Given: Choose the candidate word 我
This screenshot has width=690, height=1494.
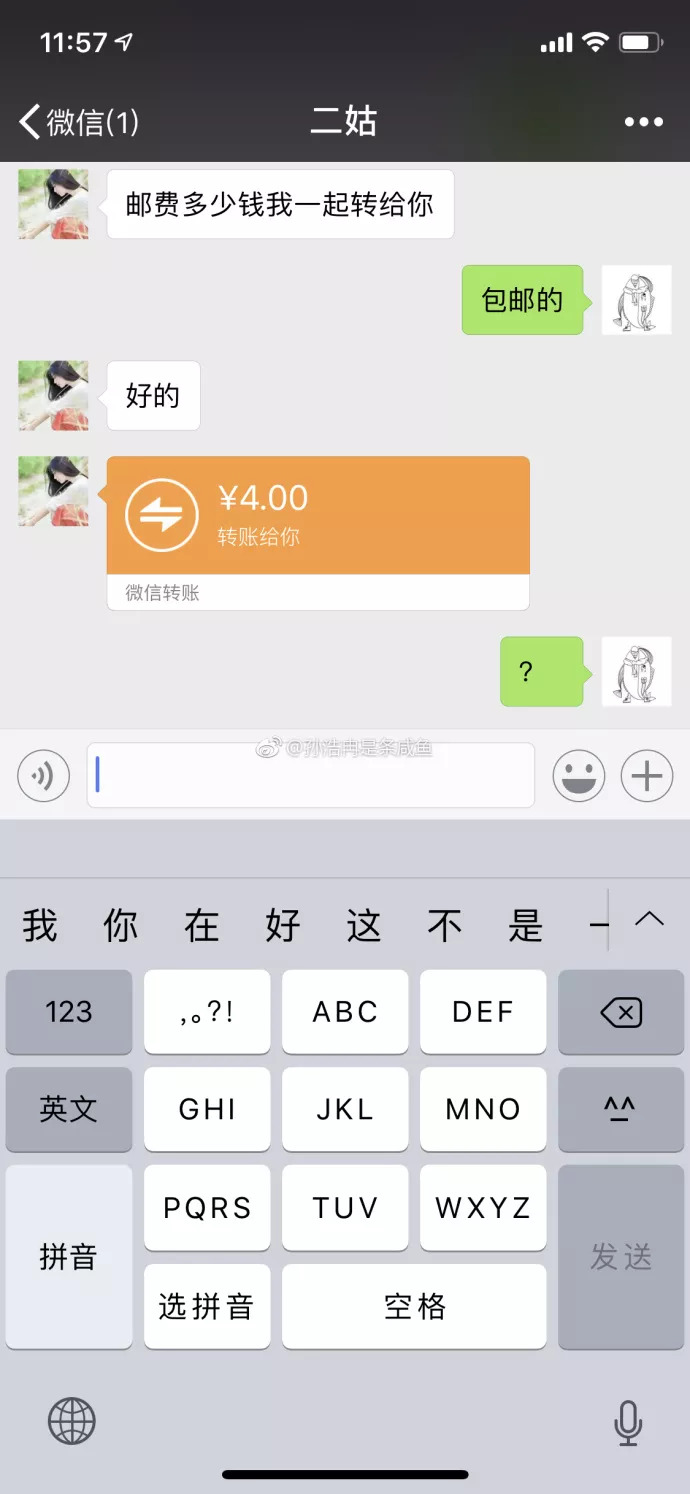Looking at the screenshot, I should [x=40, y=926].
